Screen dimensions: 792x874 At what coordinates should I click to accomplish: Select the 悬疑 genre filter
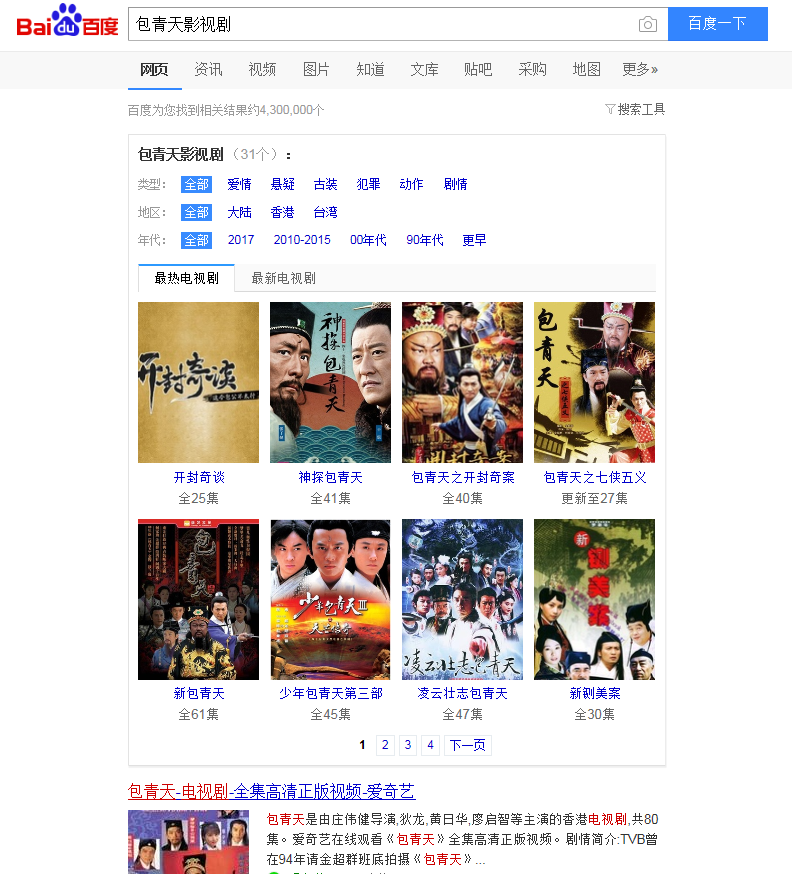tap(282, 184)
